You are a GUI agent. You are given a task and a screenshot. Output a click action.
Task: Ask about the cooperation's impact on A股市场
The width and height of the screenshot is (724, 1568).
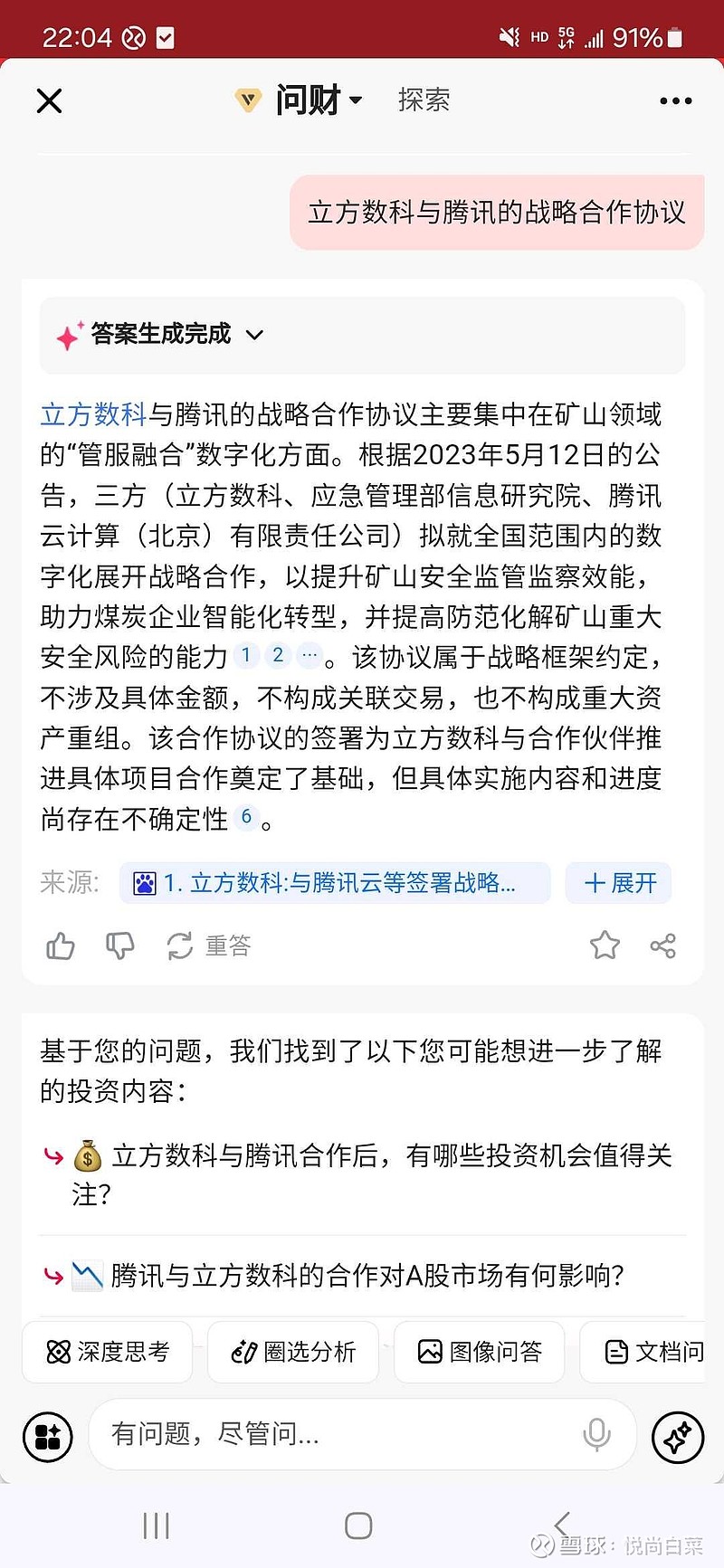[362, 1276]
